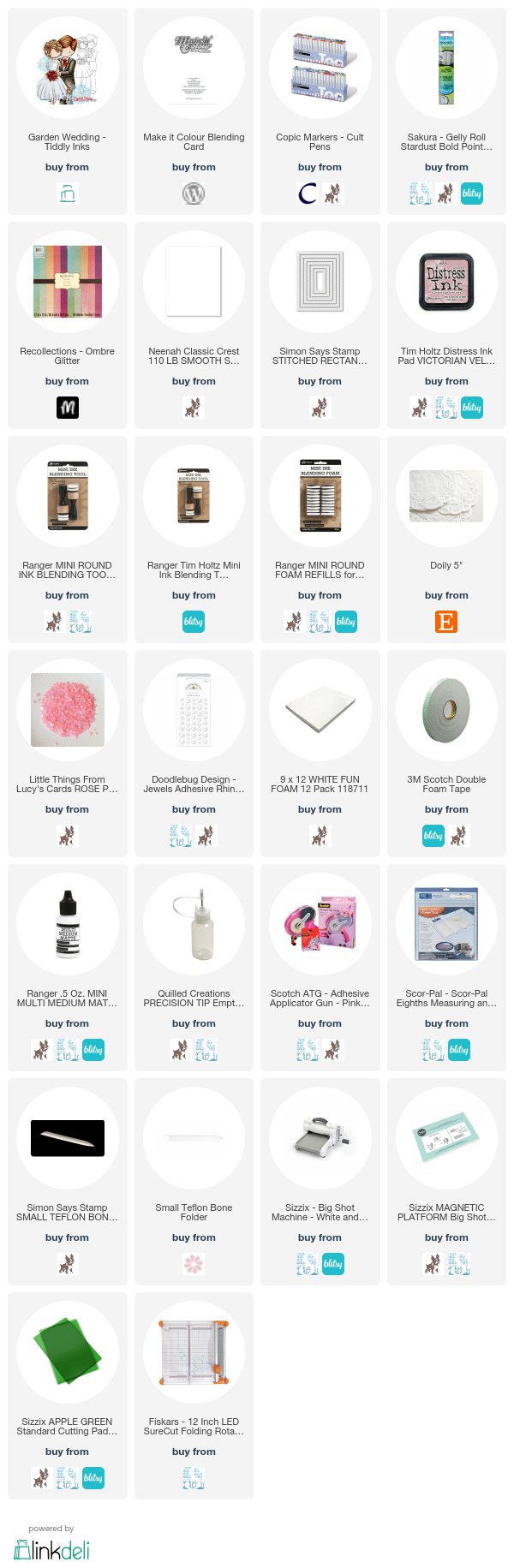This screenshot has height=1568, width=514.
Task: Buy 3M Scotch Double Foam Tape from Blitsy
Action: tap(433, 836)
